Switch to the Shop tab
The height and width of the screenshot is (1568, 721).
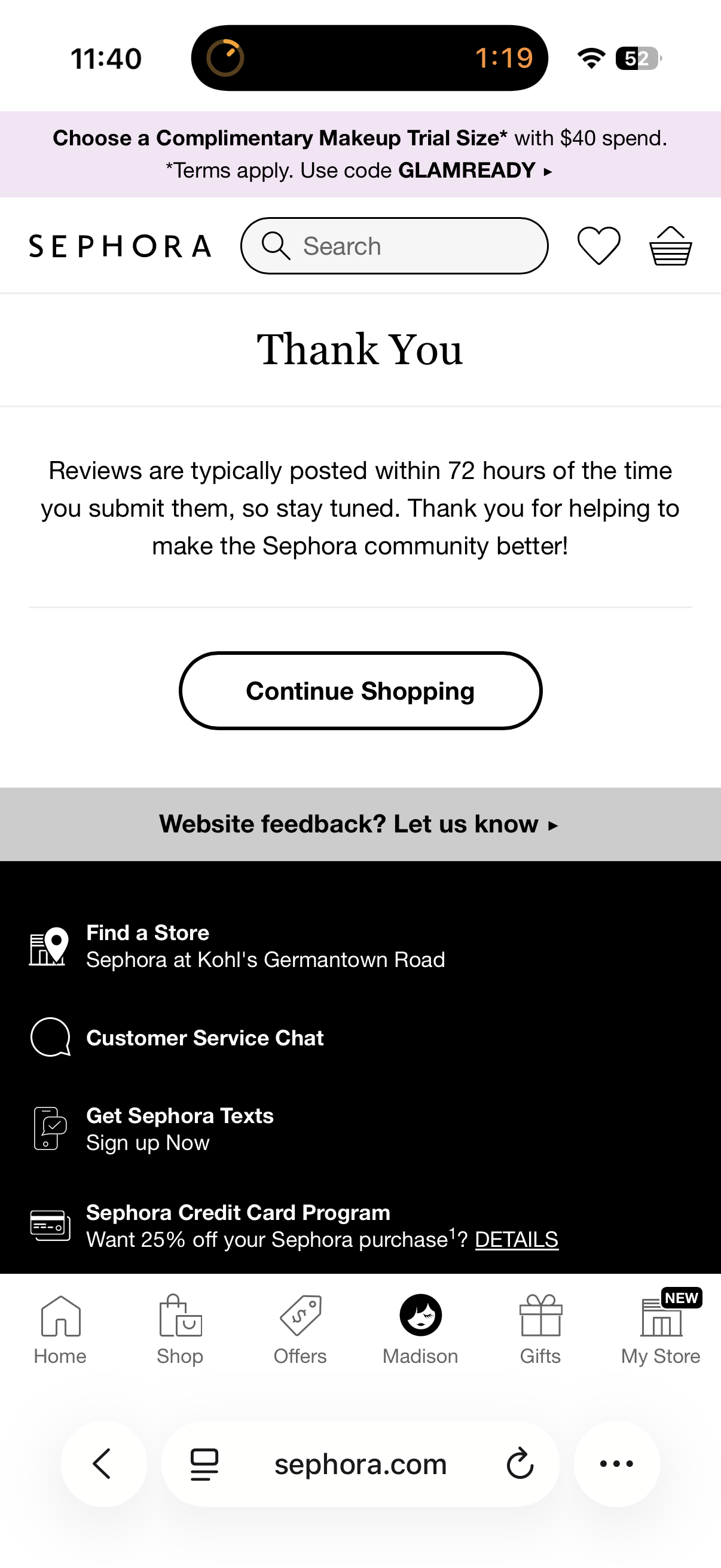pos(180,1329)
